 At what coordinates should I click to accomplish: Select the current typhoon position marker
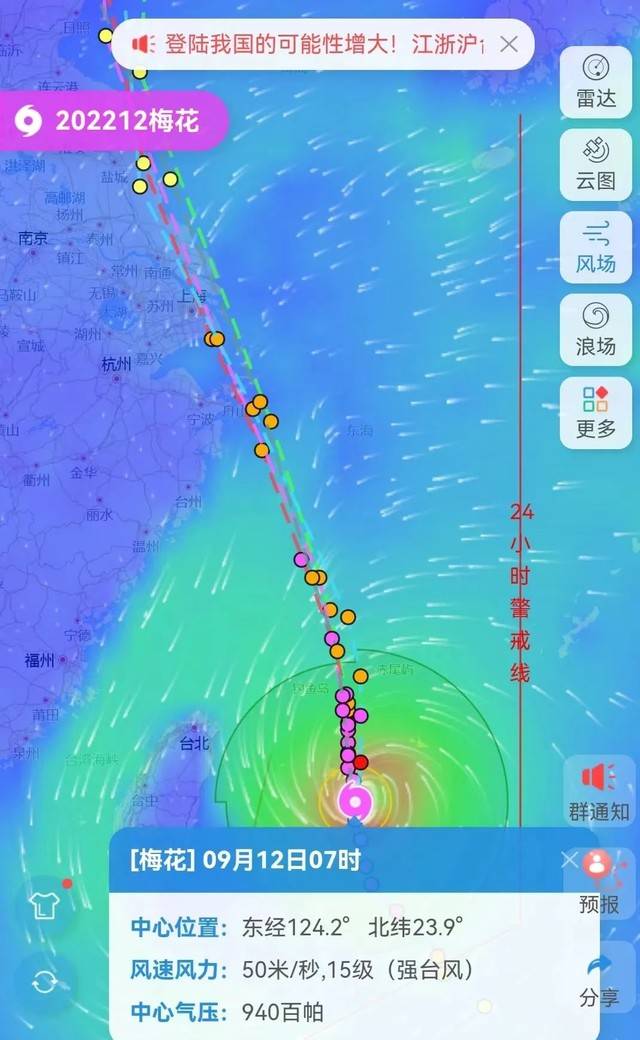pyautogui.click(x=354, y=801)
